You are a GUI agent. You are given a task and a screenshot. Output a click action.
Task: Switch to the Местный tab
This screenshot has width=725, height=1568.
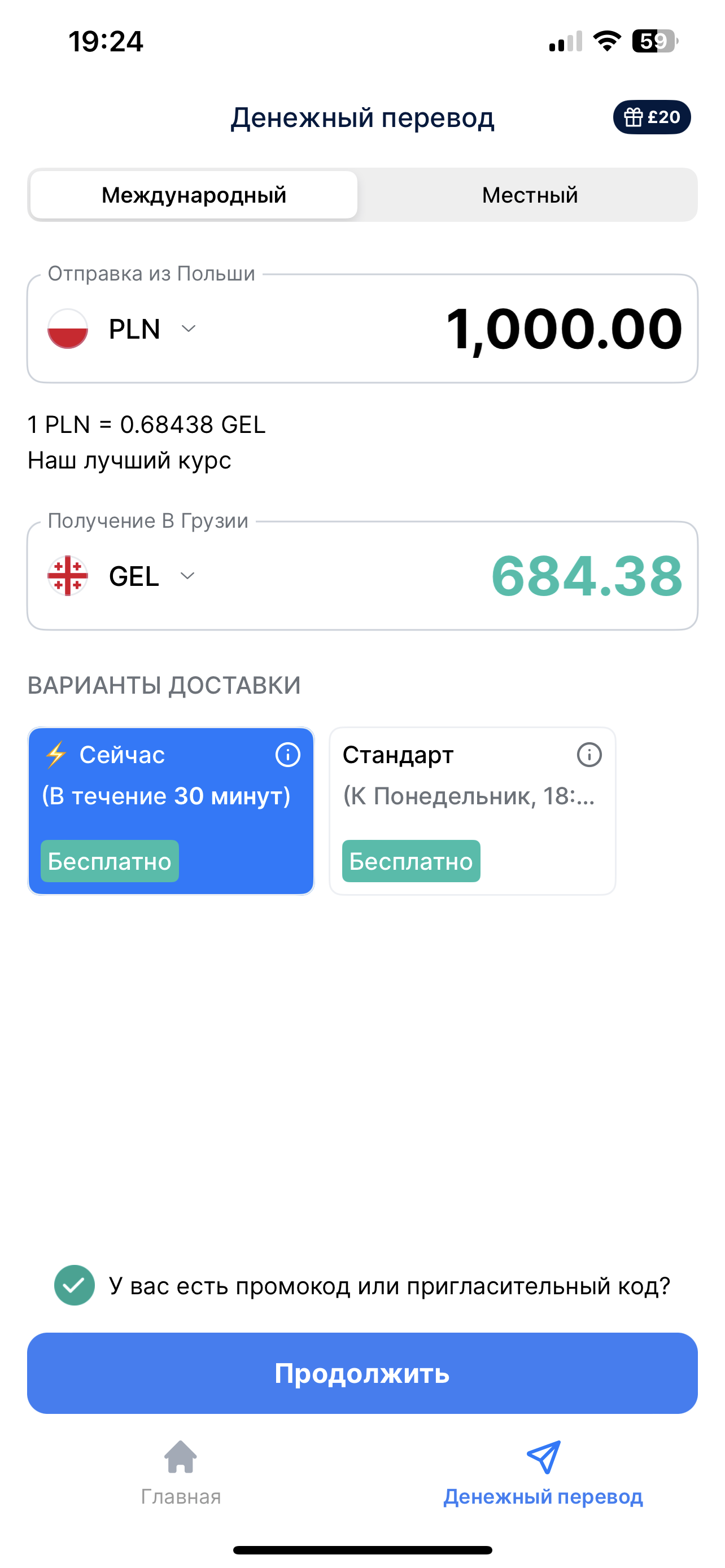tap(529, 195)
